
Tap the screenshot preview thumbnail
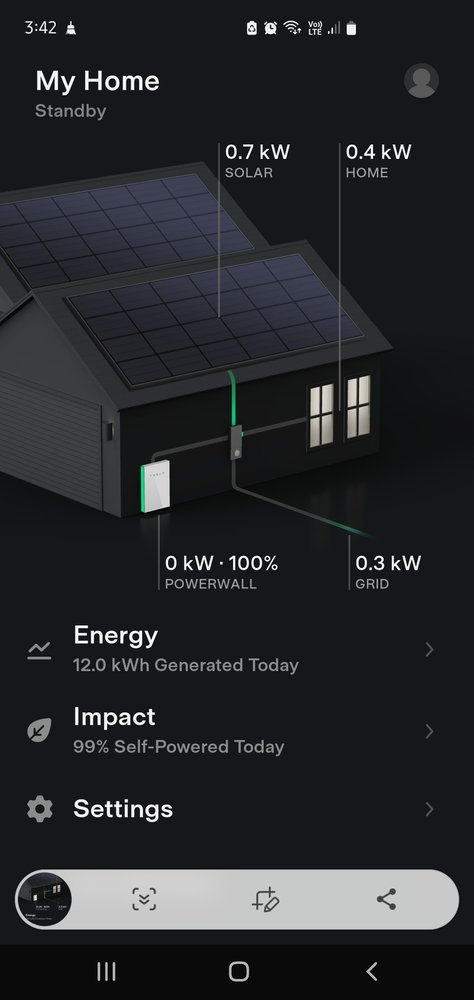click(44, 900)
